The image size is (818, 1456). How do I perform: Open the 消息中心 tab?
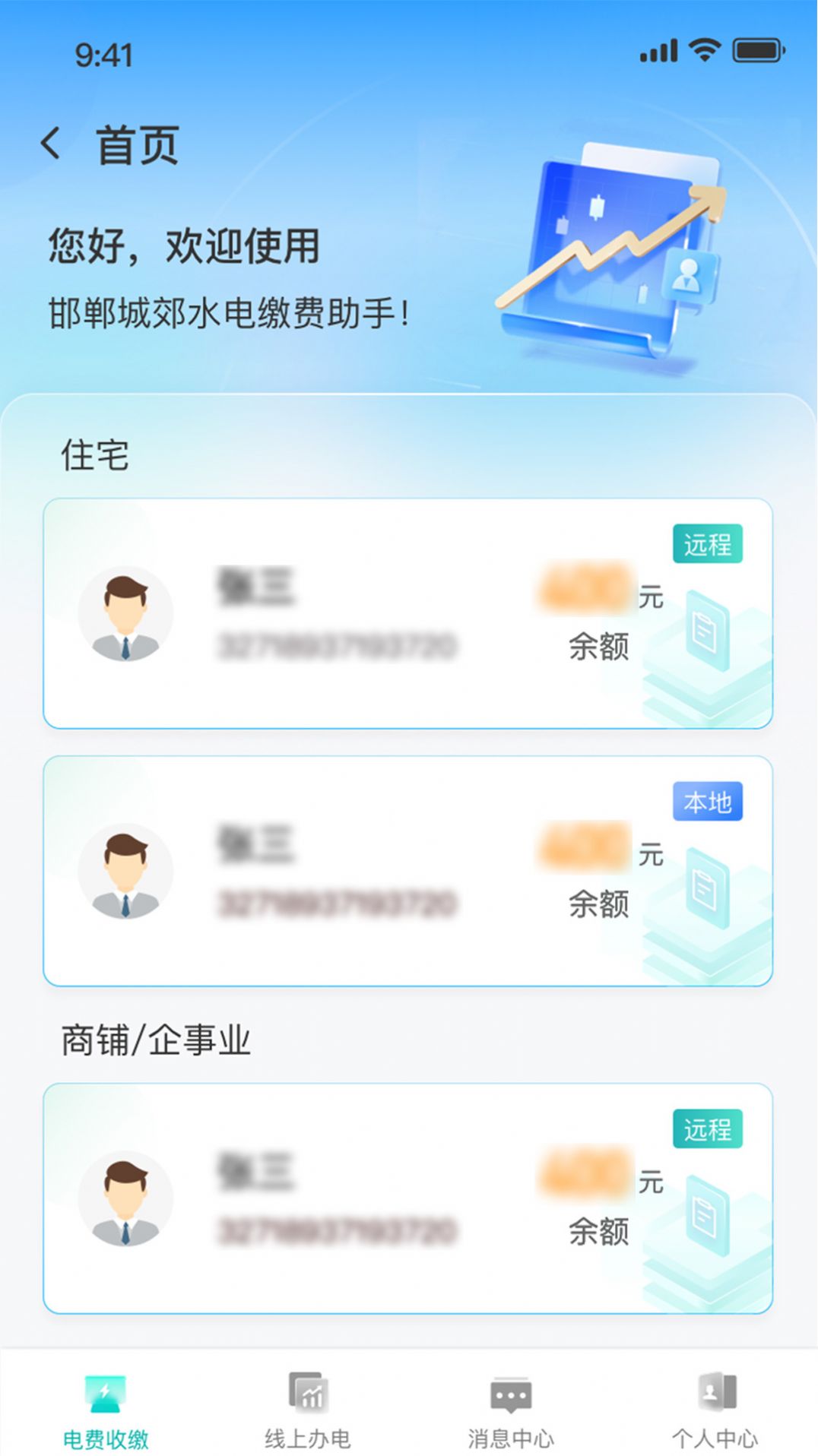[x=511, y=1411]
